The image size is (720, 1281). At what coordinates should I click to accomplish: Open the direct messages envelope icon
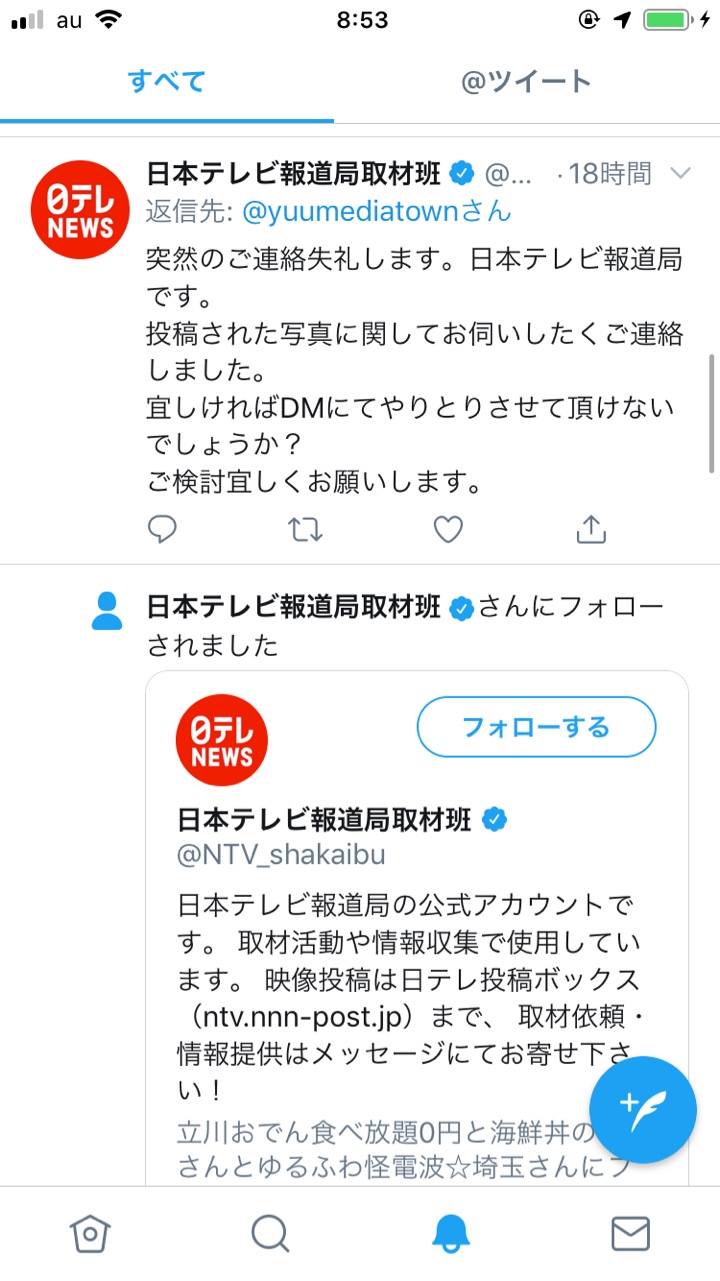[630, 1234]
